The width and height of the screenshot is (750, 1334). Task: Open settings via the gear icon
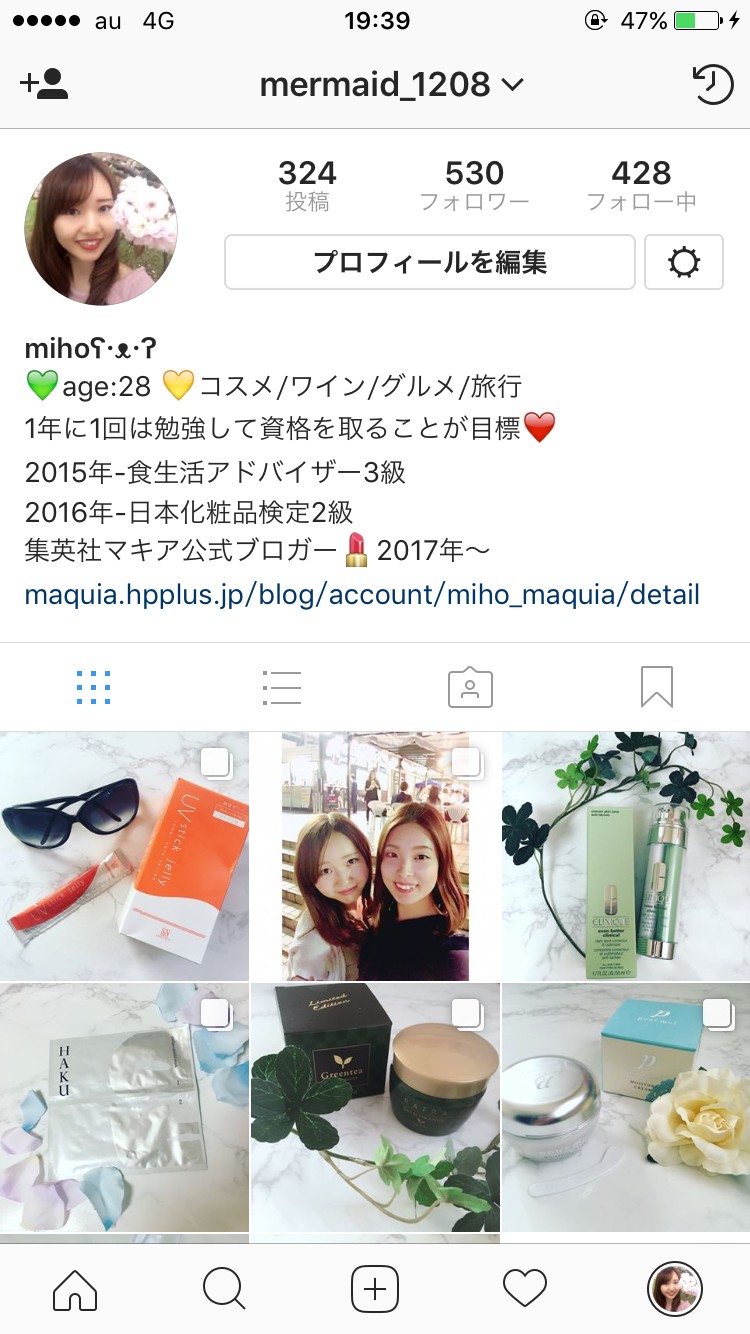[684, 262]
